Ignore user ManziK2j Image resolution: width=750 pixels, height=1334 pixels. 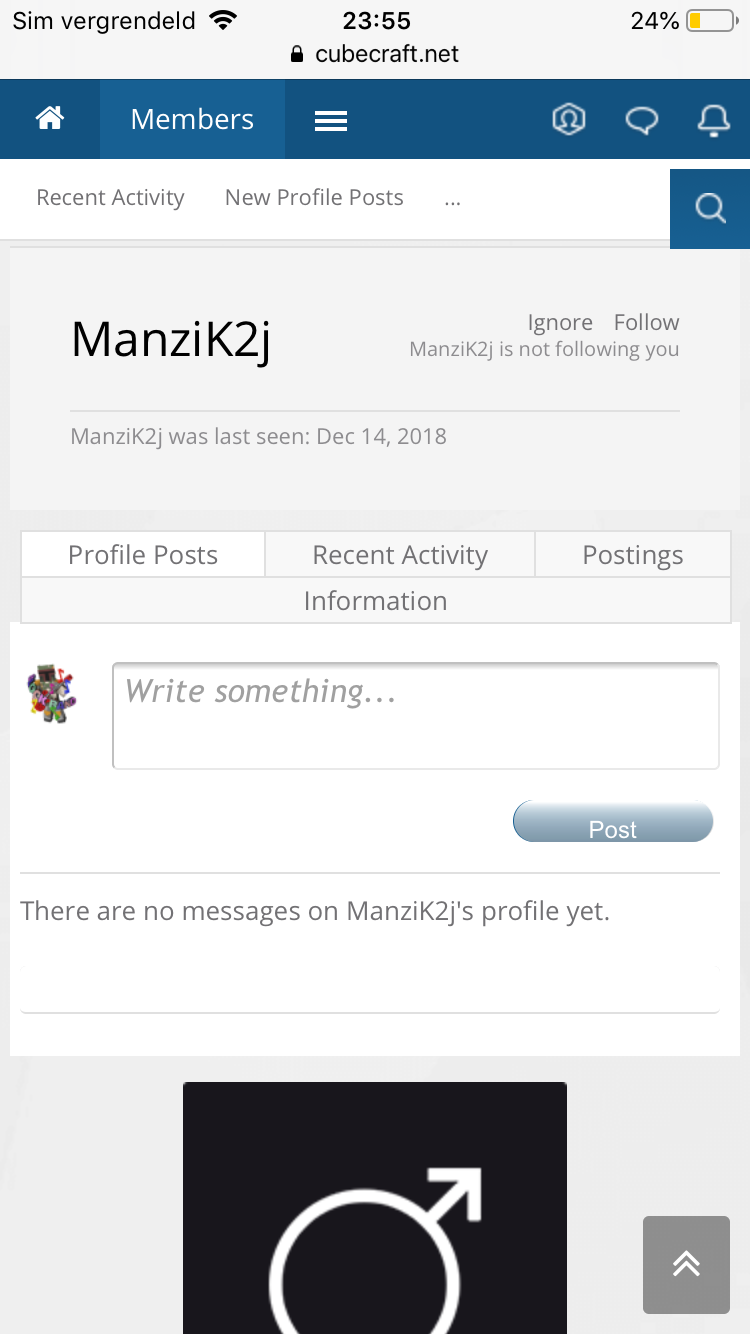[x=560, y=322]
